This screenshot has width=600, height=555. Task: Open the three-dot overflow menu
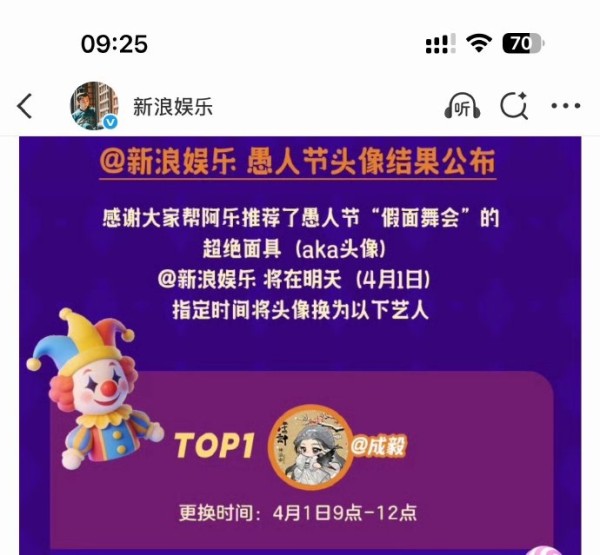click(x=565, y=106)
